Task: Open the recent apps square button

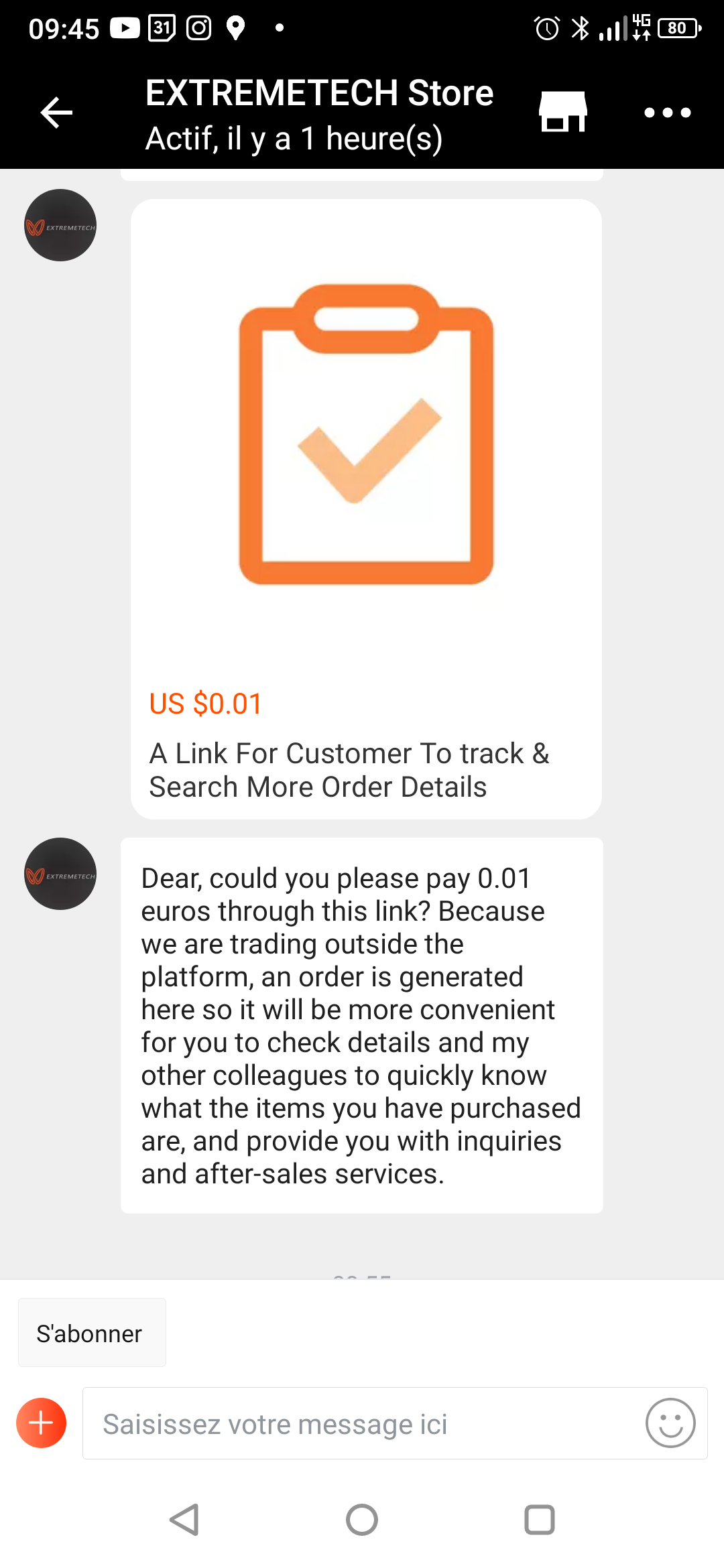Action: point(540,1520)
